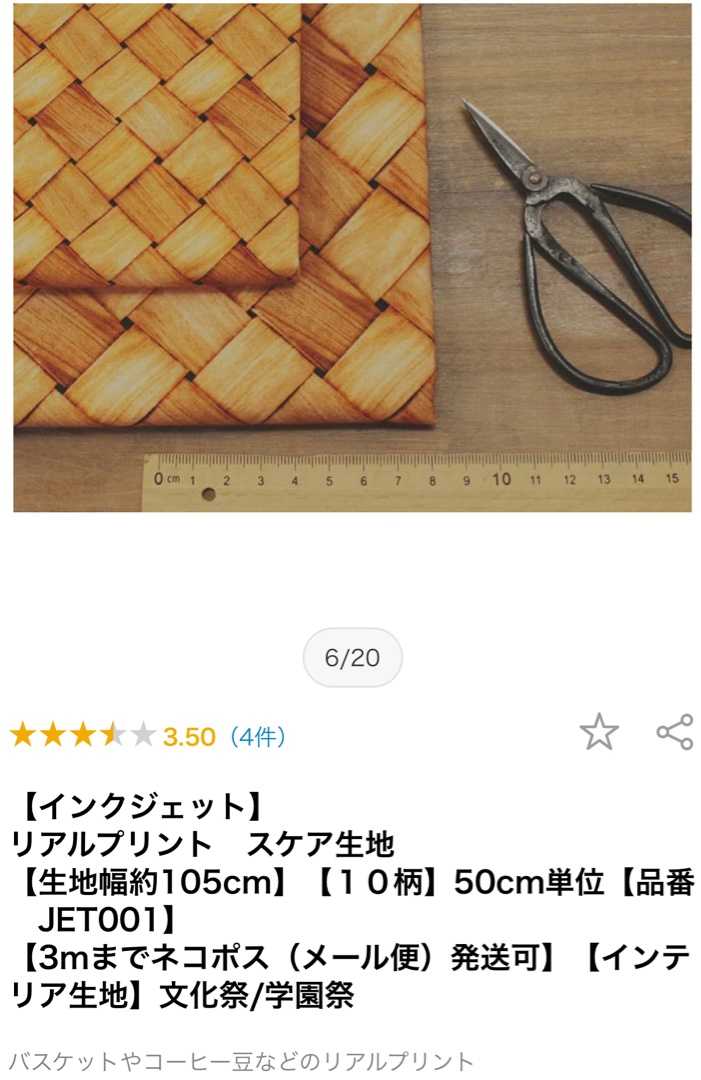
Task: Share this product listing
Action: 675,732
